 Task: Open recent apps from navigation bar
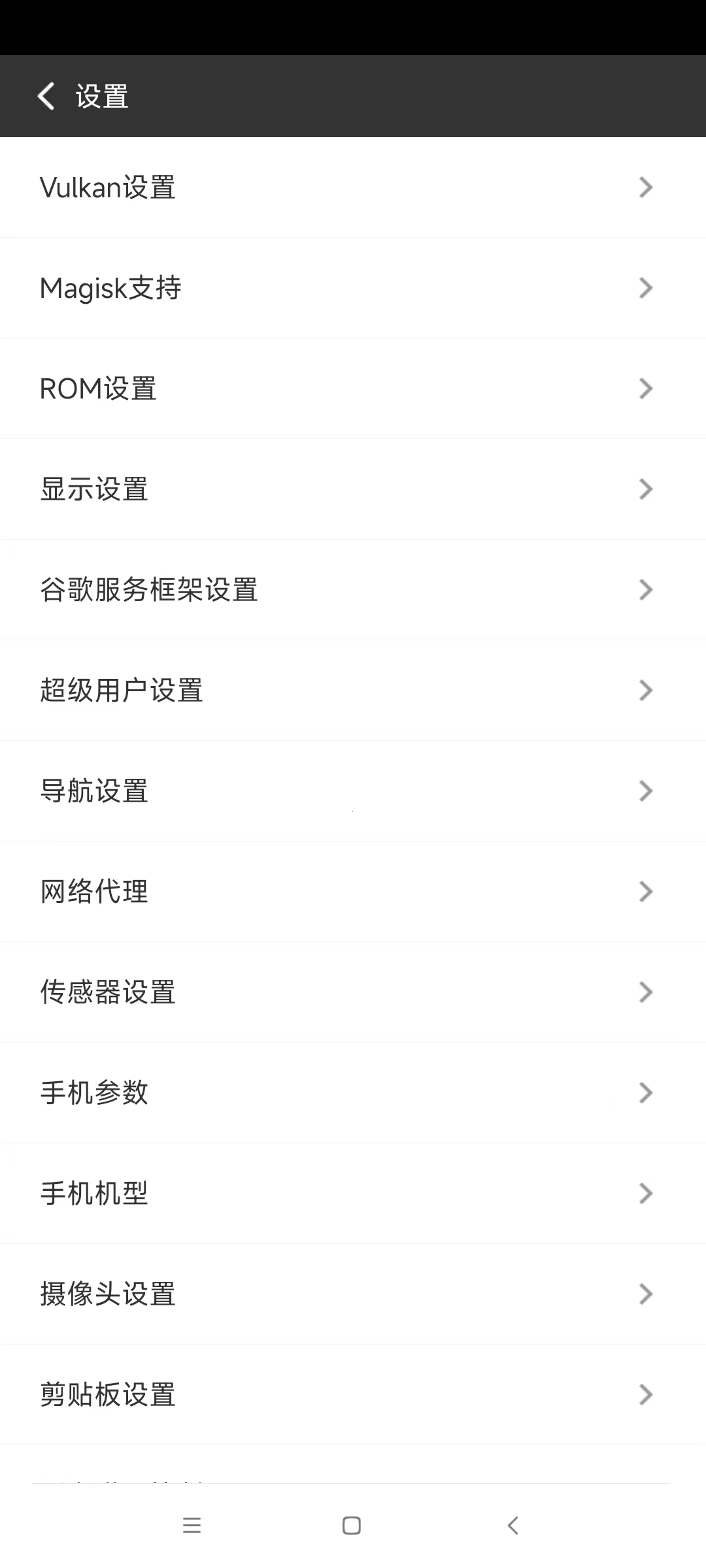(x=192, y=1526)
